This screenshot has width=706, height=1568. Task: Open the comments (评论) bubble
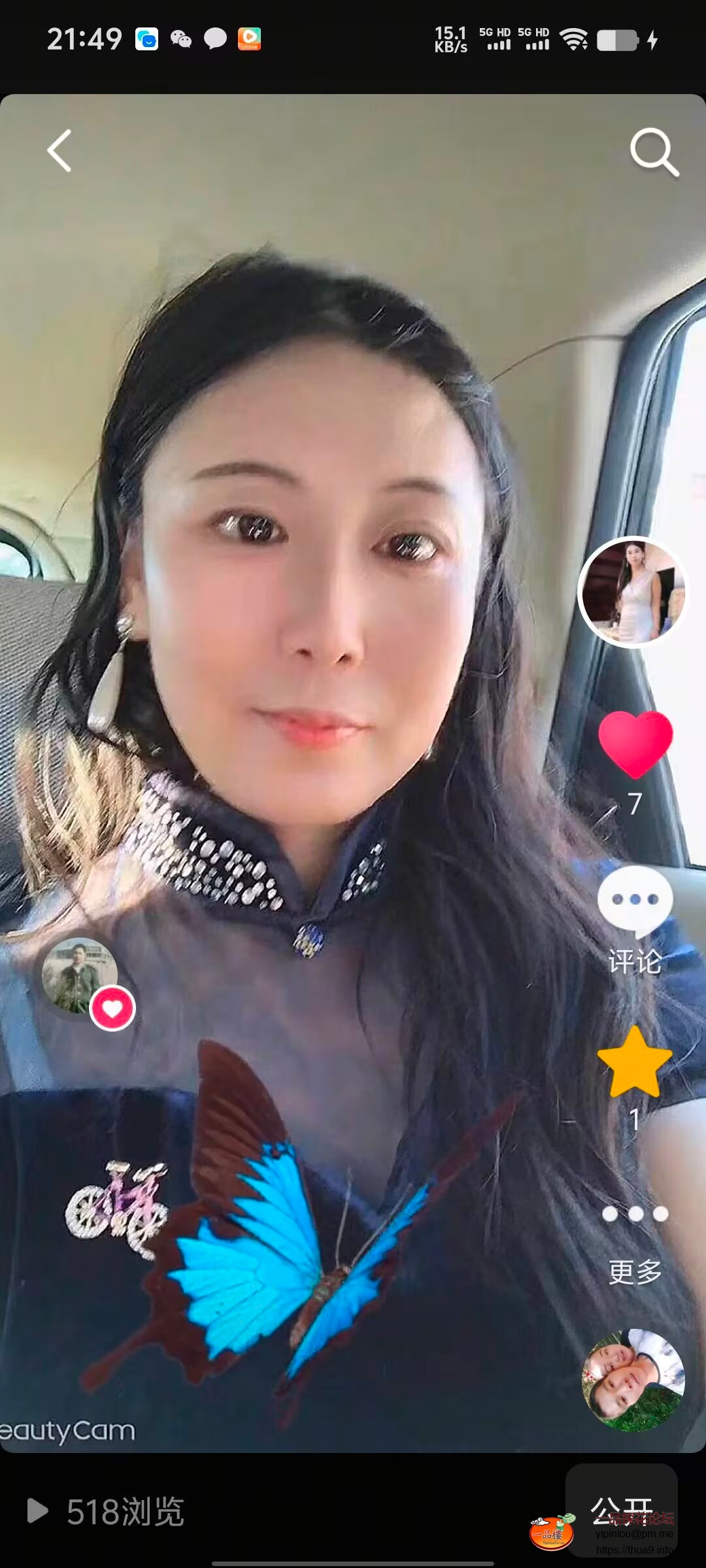coord(635,900)
